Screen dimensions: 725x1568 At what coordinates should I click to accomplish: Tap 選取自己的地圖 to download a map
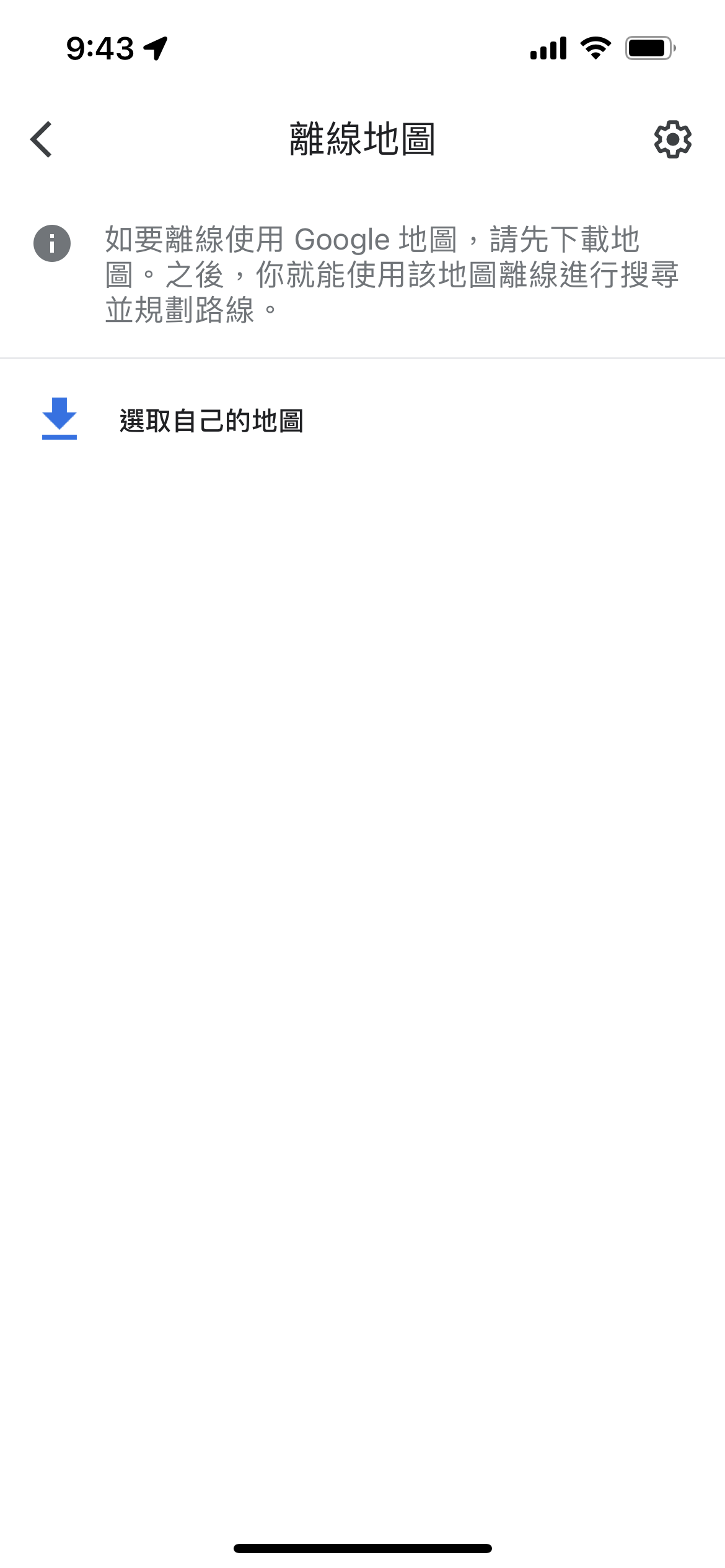pyautogui.click(x=211, y=420)
